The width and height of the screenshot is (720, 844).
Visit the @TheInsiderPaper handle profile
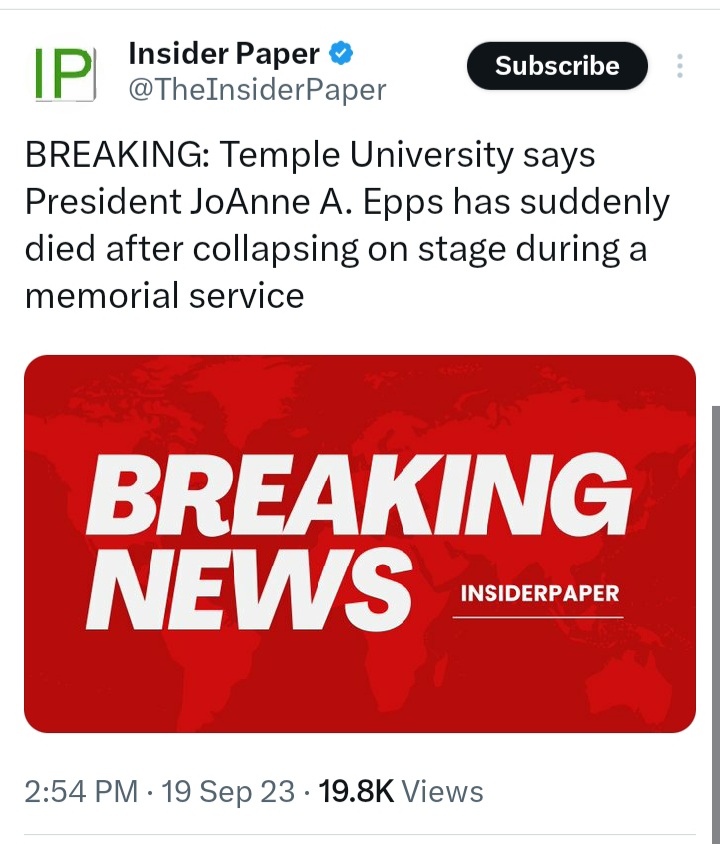coord(257,90)
